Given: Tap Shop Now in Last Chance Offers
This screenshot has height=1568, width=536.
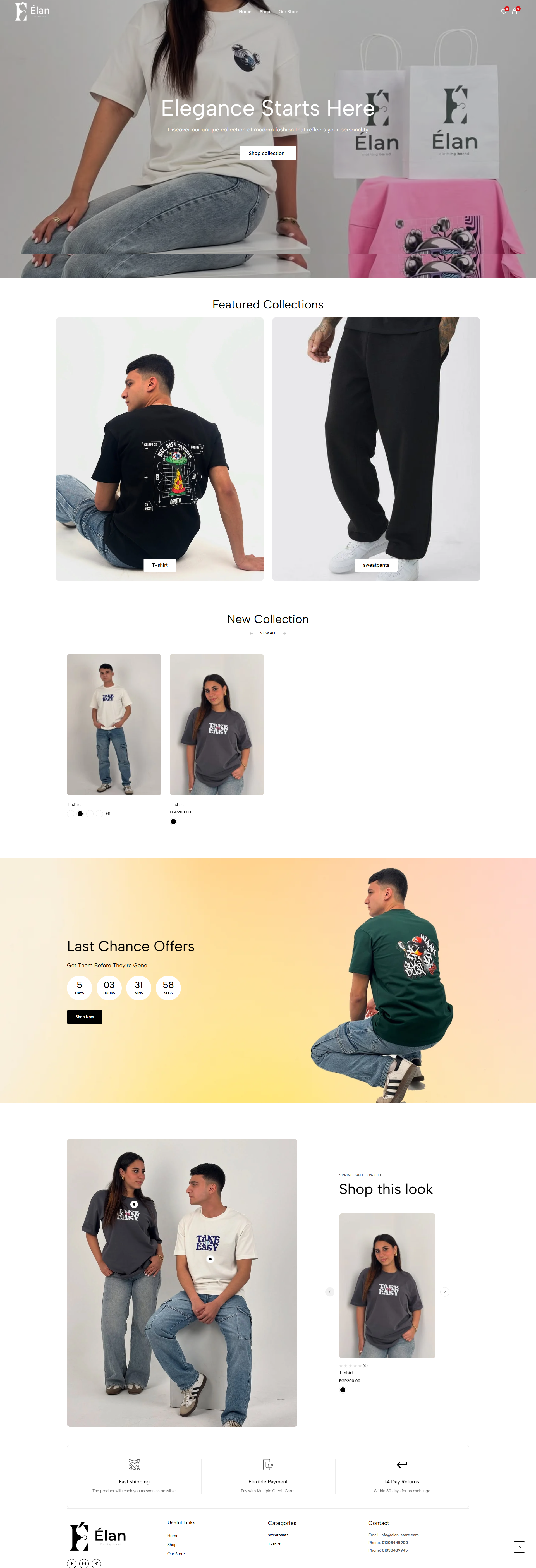Looking at the screenshot, I should click(x=85, y=1016).
